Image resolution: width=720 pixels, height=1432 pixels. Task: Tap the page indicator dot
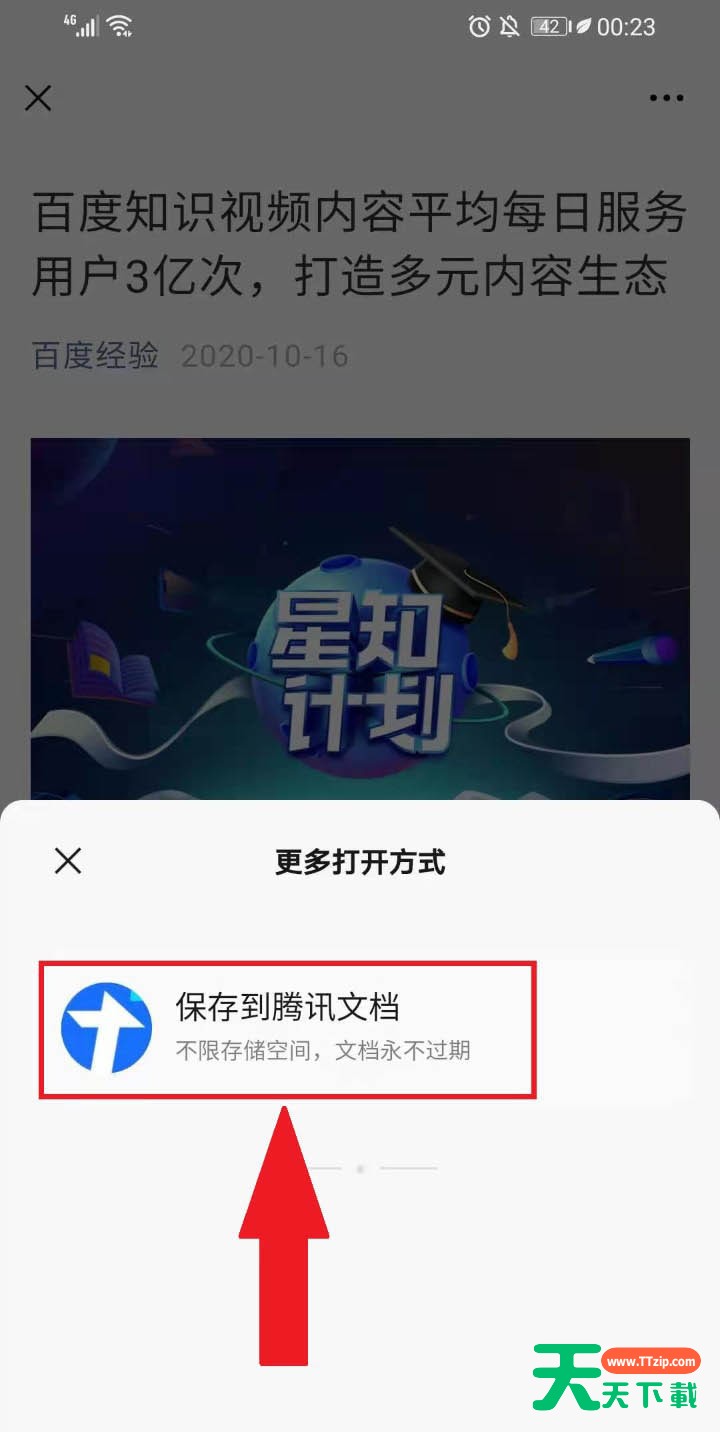(360, 1168)
